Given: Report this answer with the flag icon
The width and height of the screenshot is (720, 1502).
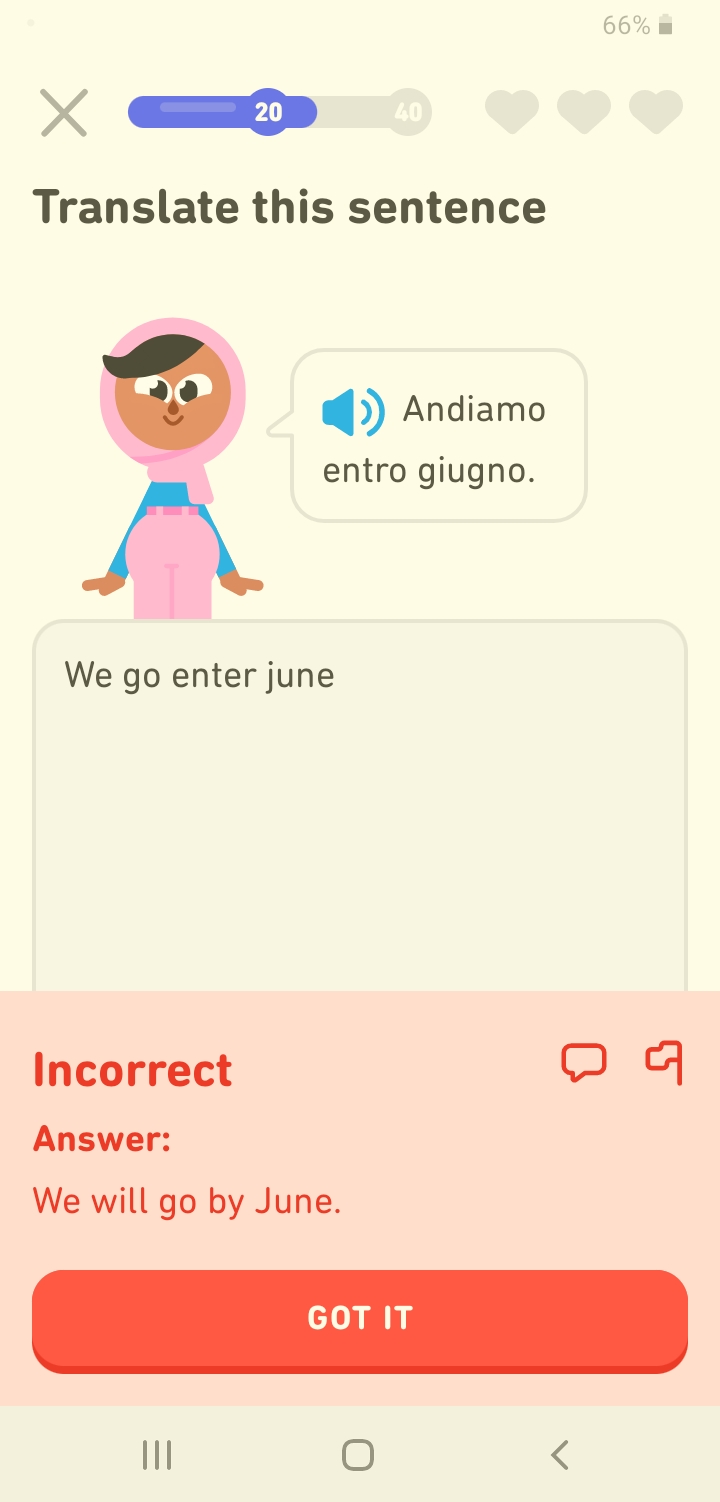Looking at the screenshot, I should click(664, 1062).
